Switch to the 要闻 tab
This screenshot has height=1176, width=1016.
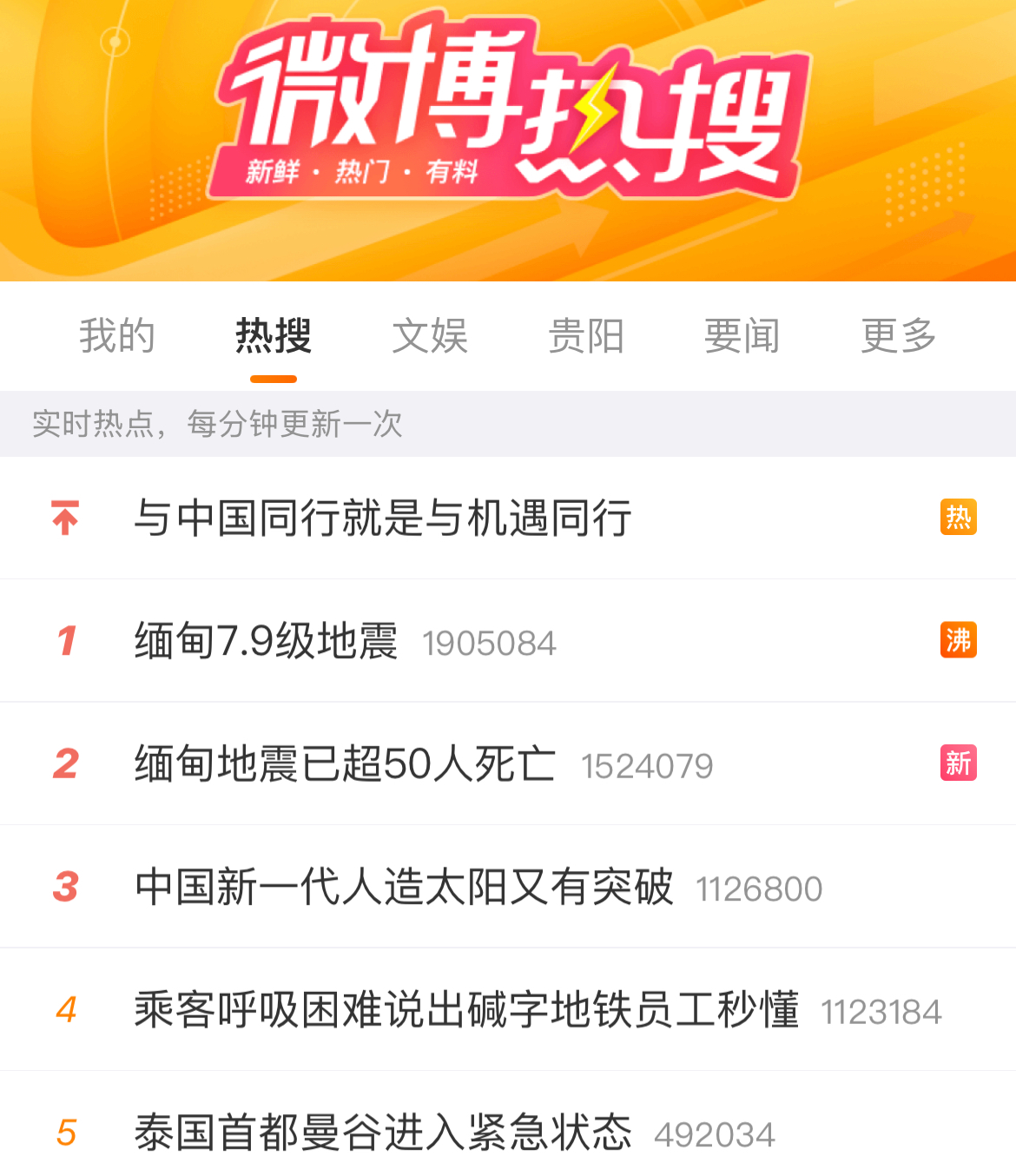[742, 336]
